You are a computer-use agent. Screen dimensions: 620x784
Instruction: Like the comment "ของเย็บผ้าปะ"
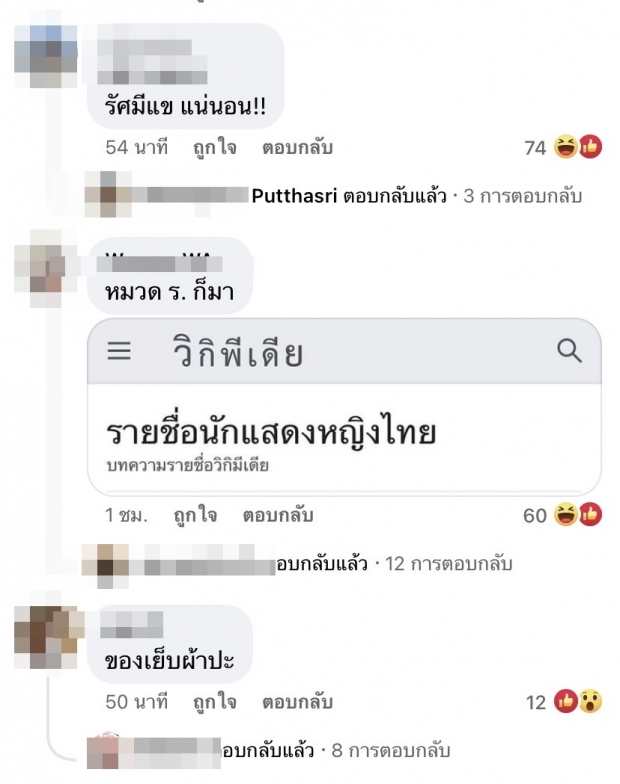214,702
